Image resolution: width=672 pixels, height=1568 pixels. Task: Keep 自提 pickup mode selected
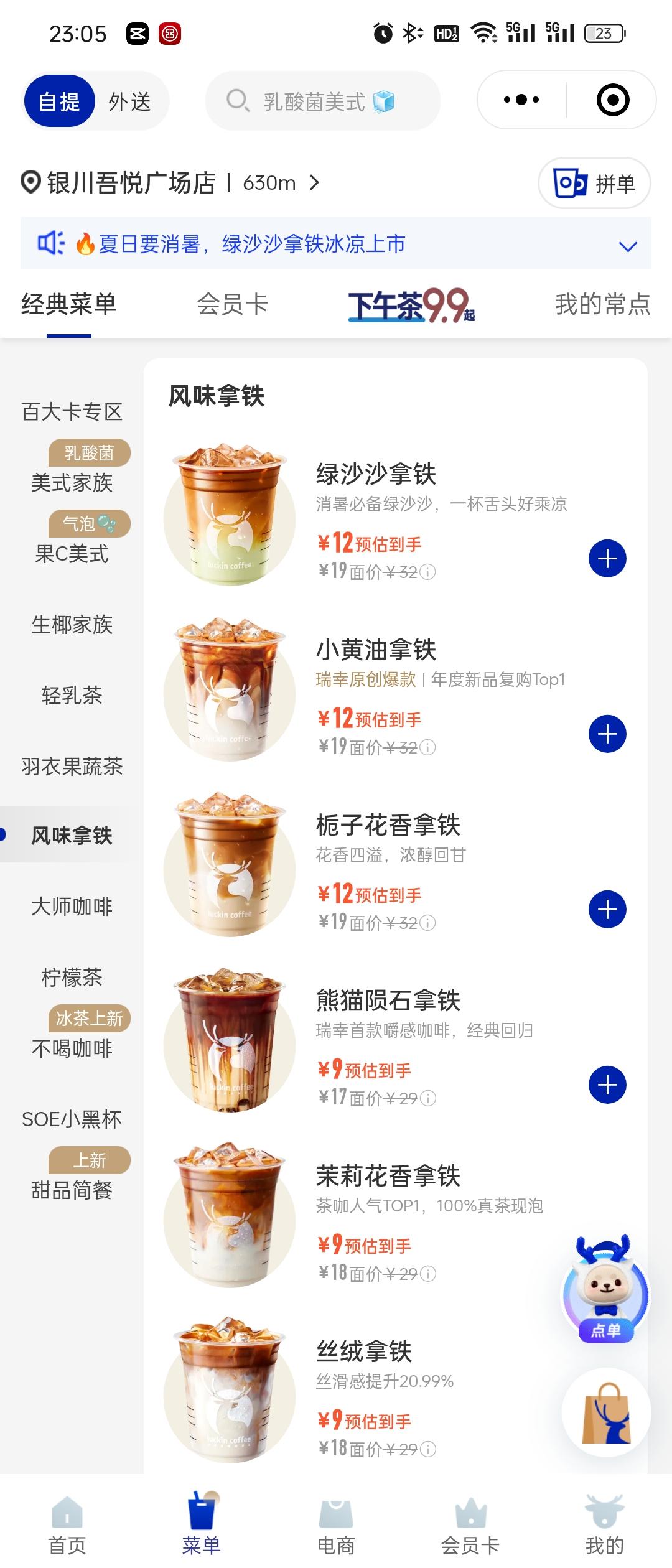coord(59,101)
